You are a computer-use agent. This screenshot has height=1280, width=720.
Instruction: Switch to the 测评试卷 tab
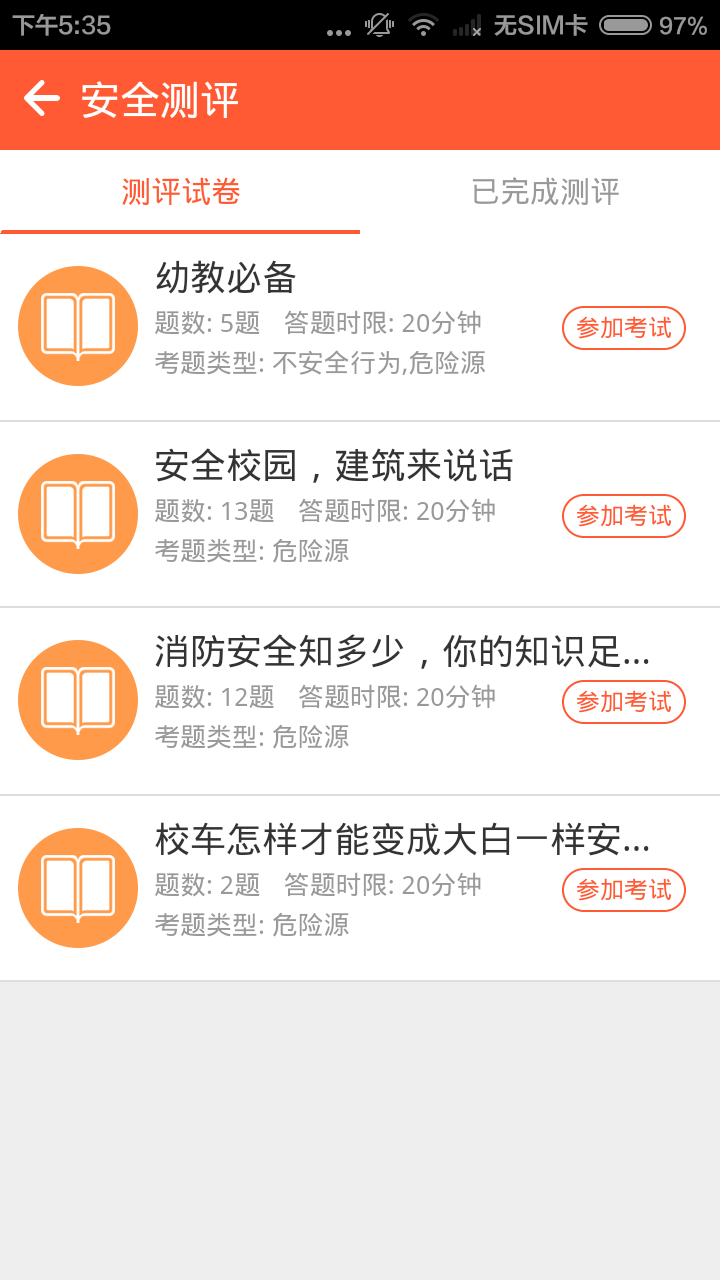(x=181, y=191)
